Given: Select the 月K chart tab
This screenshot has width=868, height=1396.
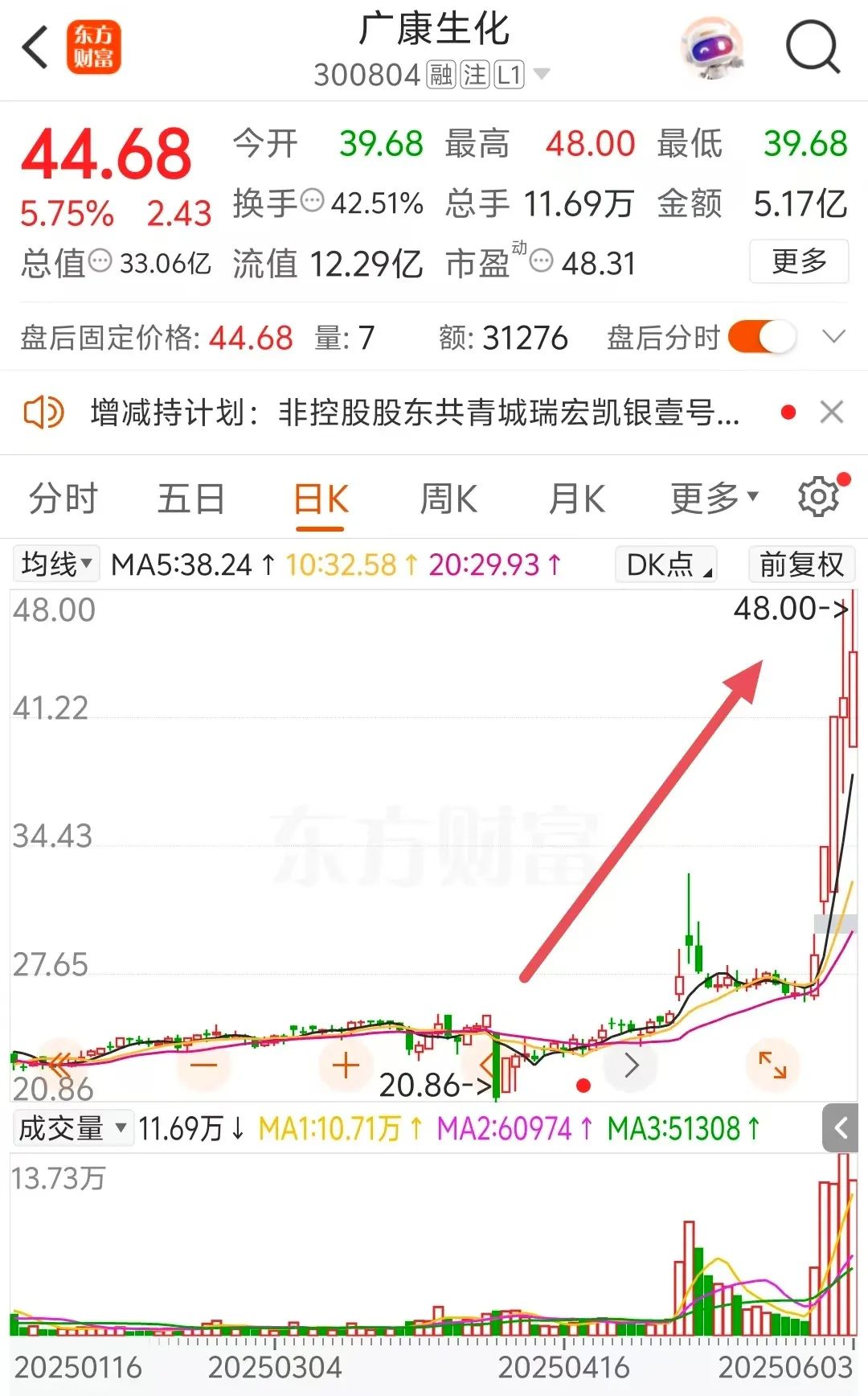Looking at the screenshot, I should point(576,499).
